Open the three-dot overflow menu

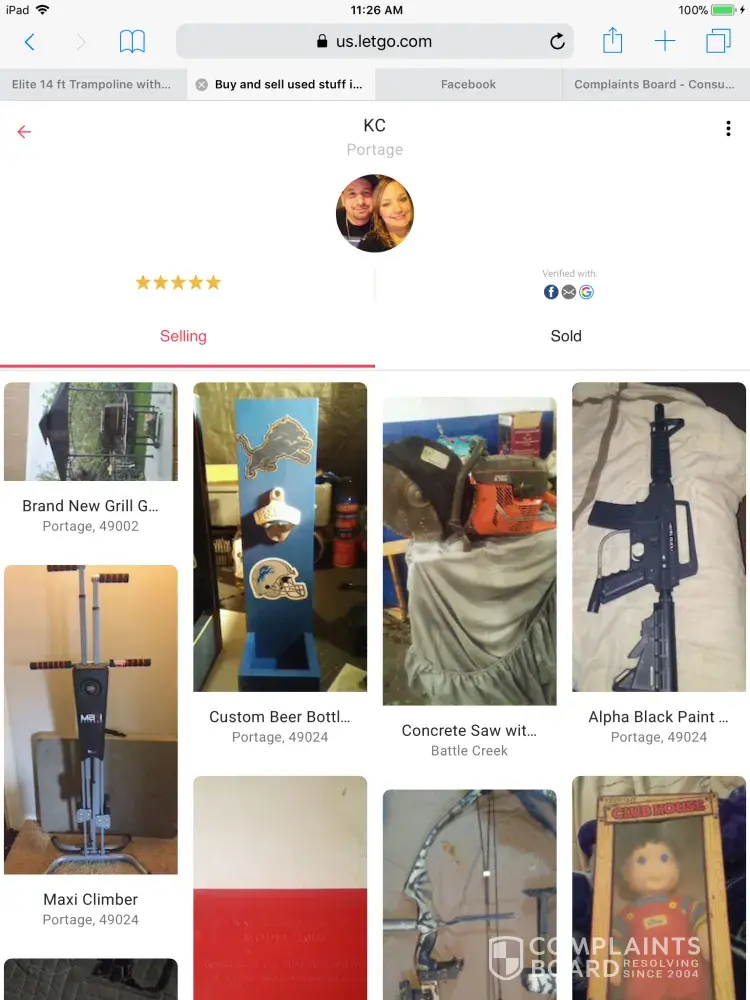[728, 129]
